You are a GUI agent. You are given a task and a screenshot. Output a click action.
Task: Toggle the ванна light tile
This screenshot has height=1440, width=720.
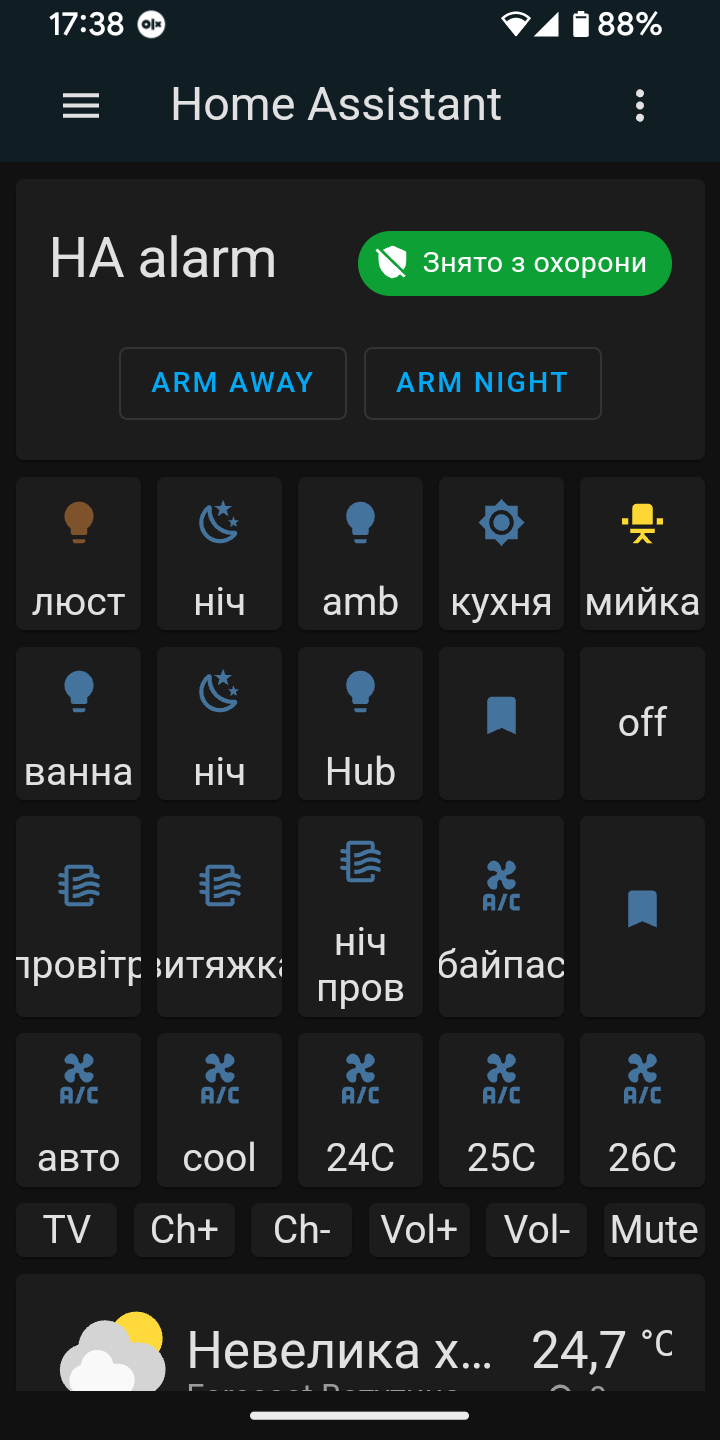(79, 724)
